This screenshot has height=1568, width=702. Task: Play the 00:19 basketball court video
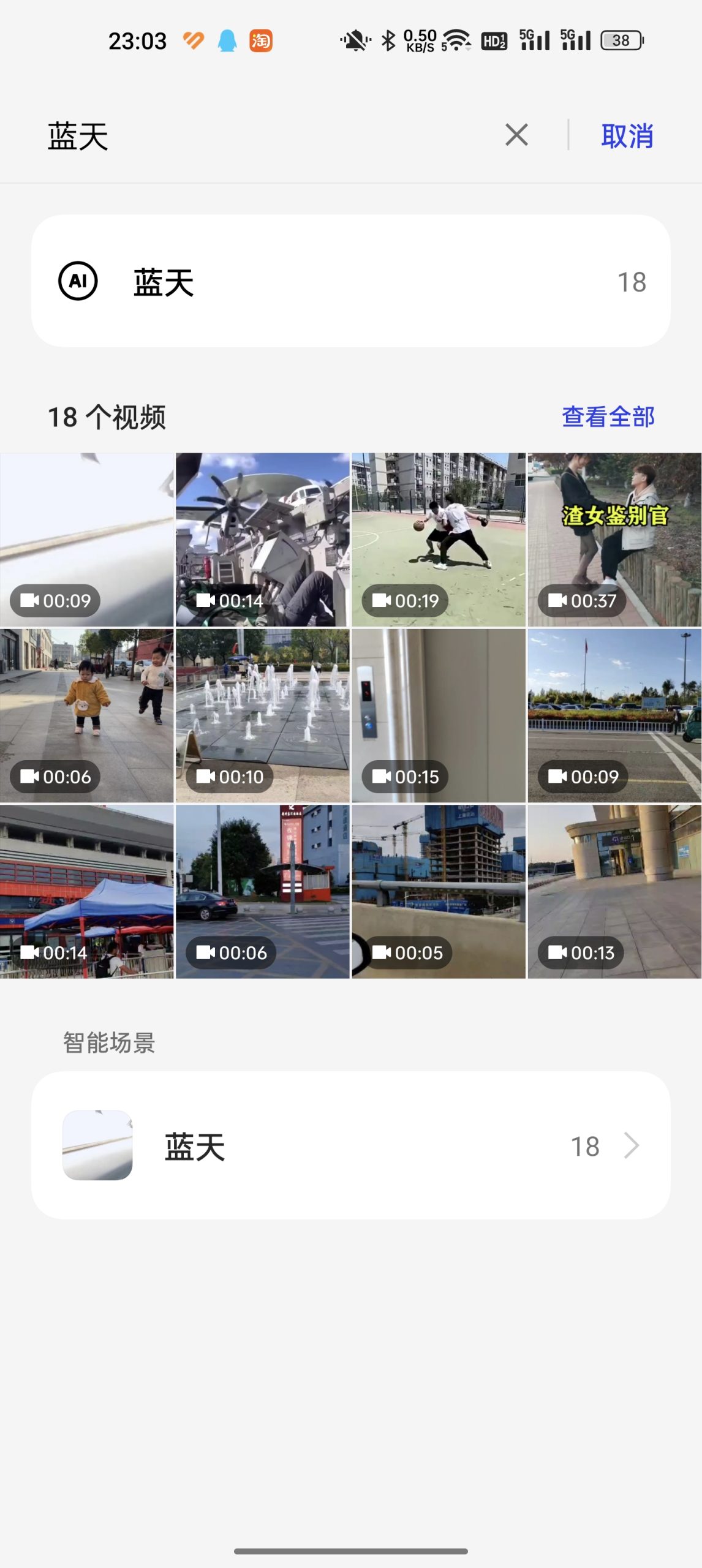[439, 539]
